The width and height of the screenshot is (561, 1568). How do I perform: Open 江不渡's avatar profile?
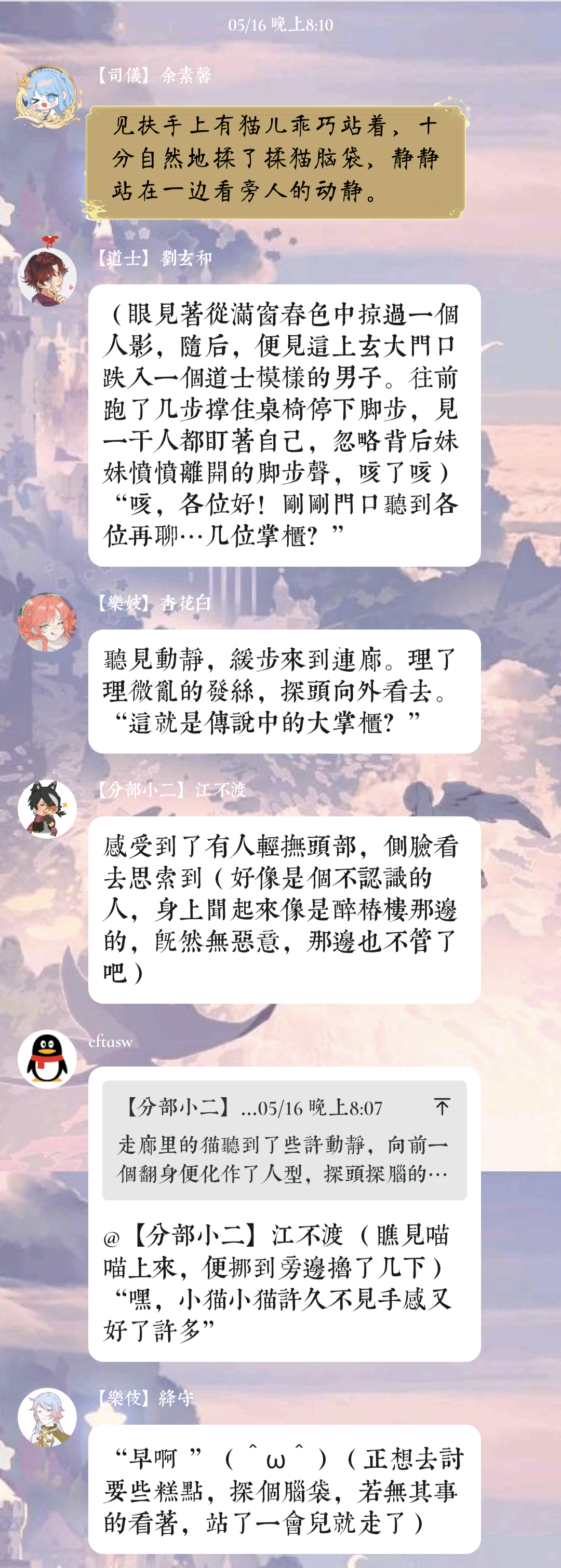pos(47,809)
